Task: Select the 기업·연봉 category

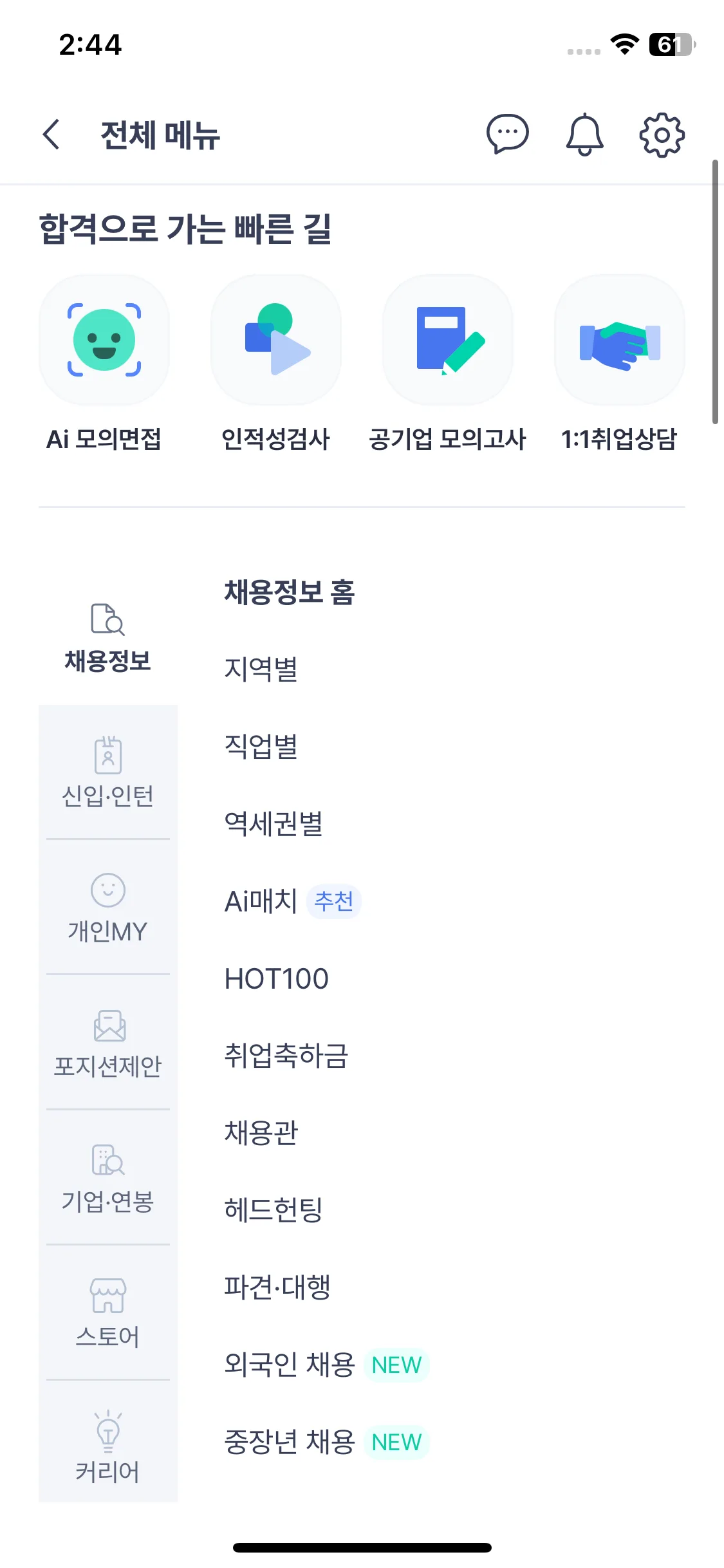Action: [x=107, y=1178]
